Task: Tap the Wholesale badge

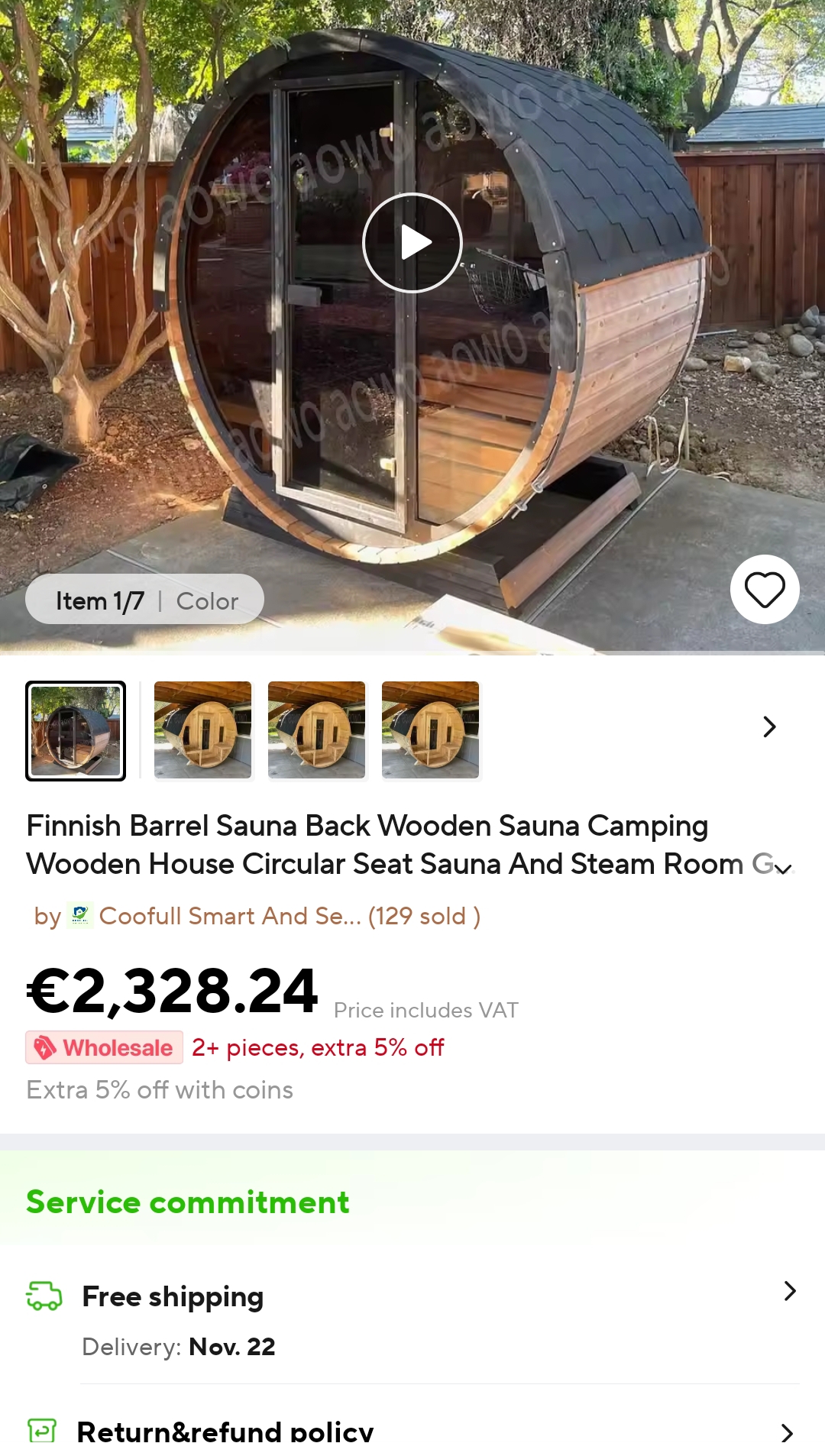Action: pyautogui.click(x=104, y=1047)
